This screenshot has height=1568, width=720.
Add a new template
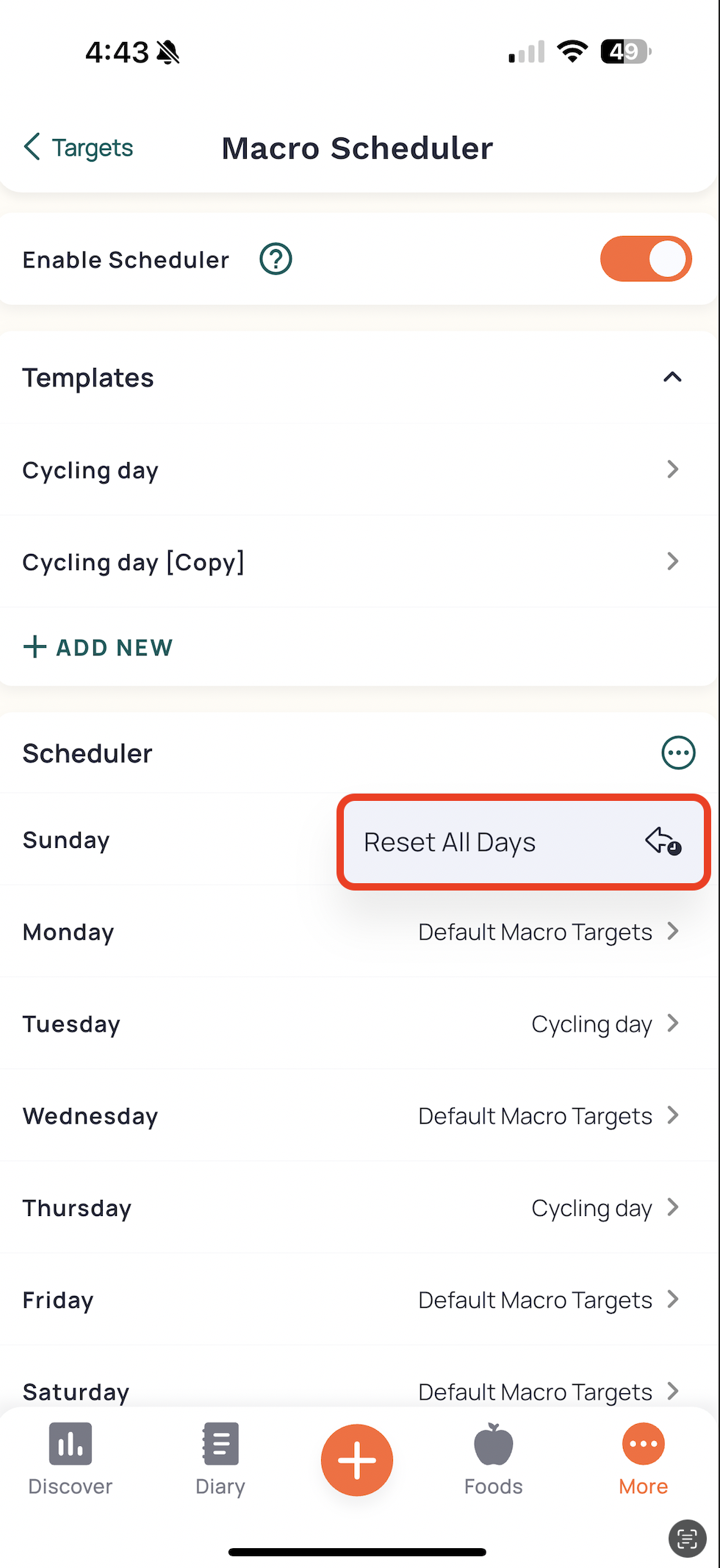[98, 647]
